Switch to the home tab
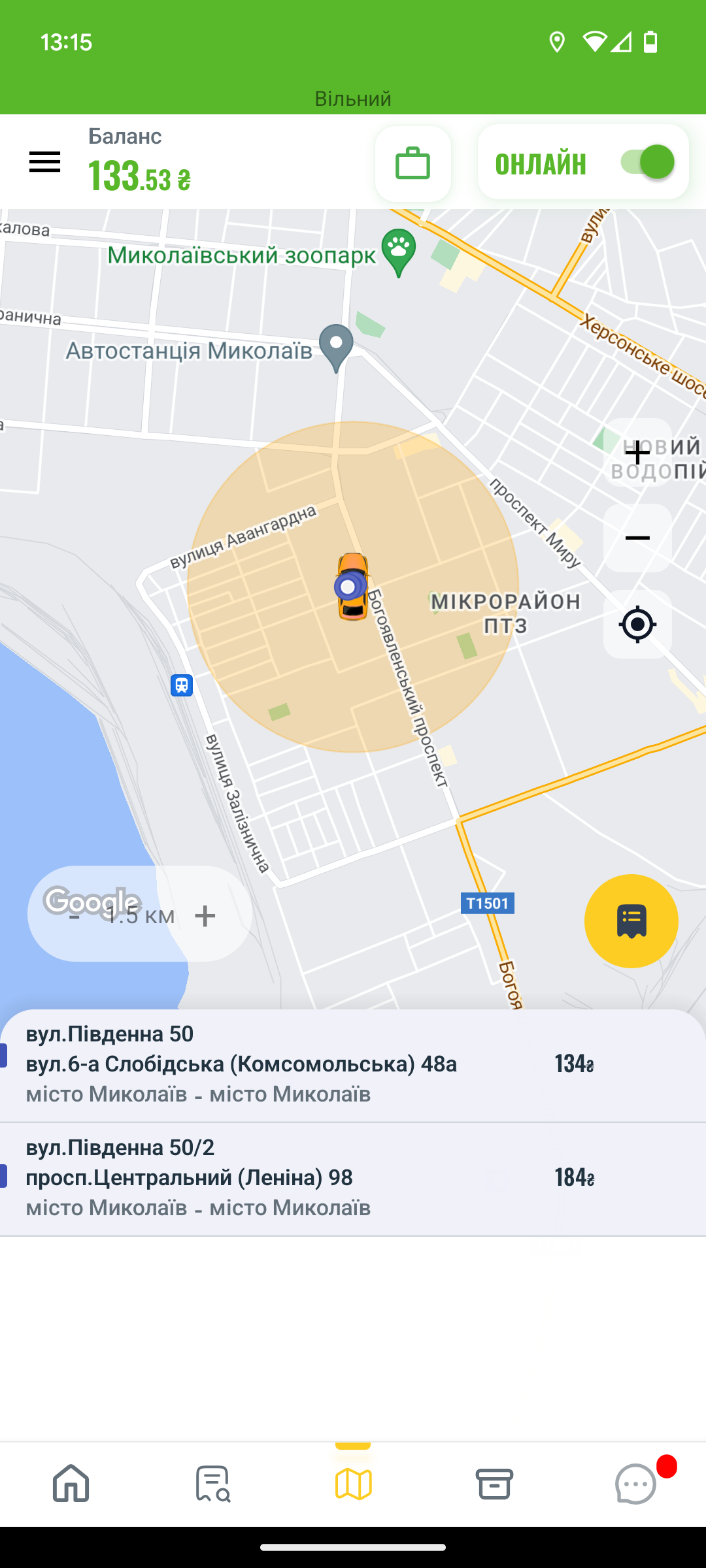This screenshot has height=1568, width=706. 71,1483
